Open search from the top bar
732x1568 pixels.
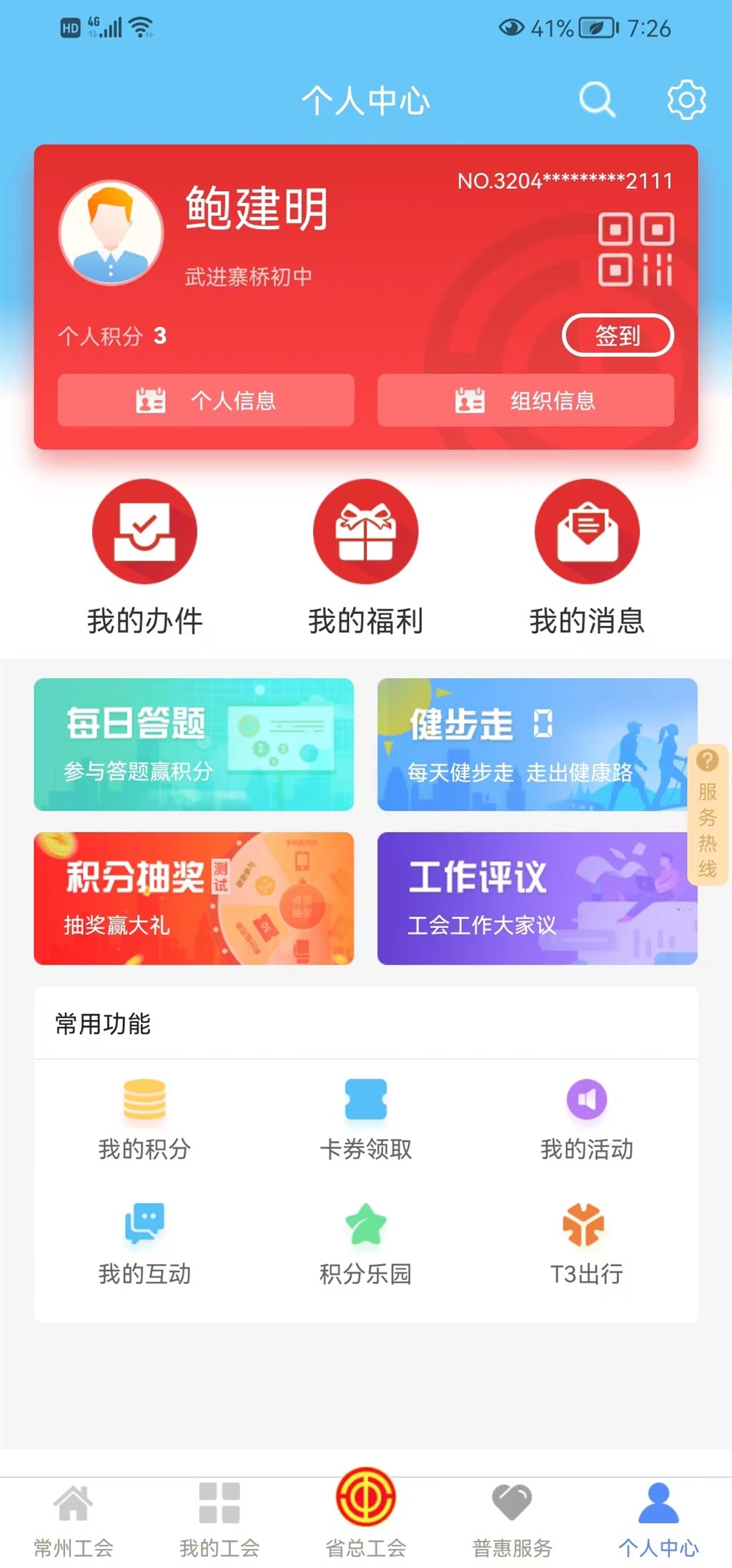point(597,99)
